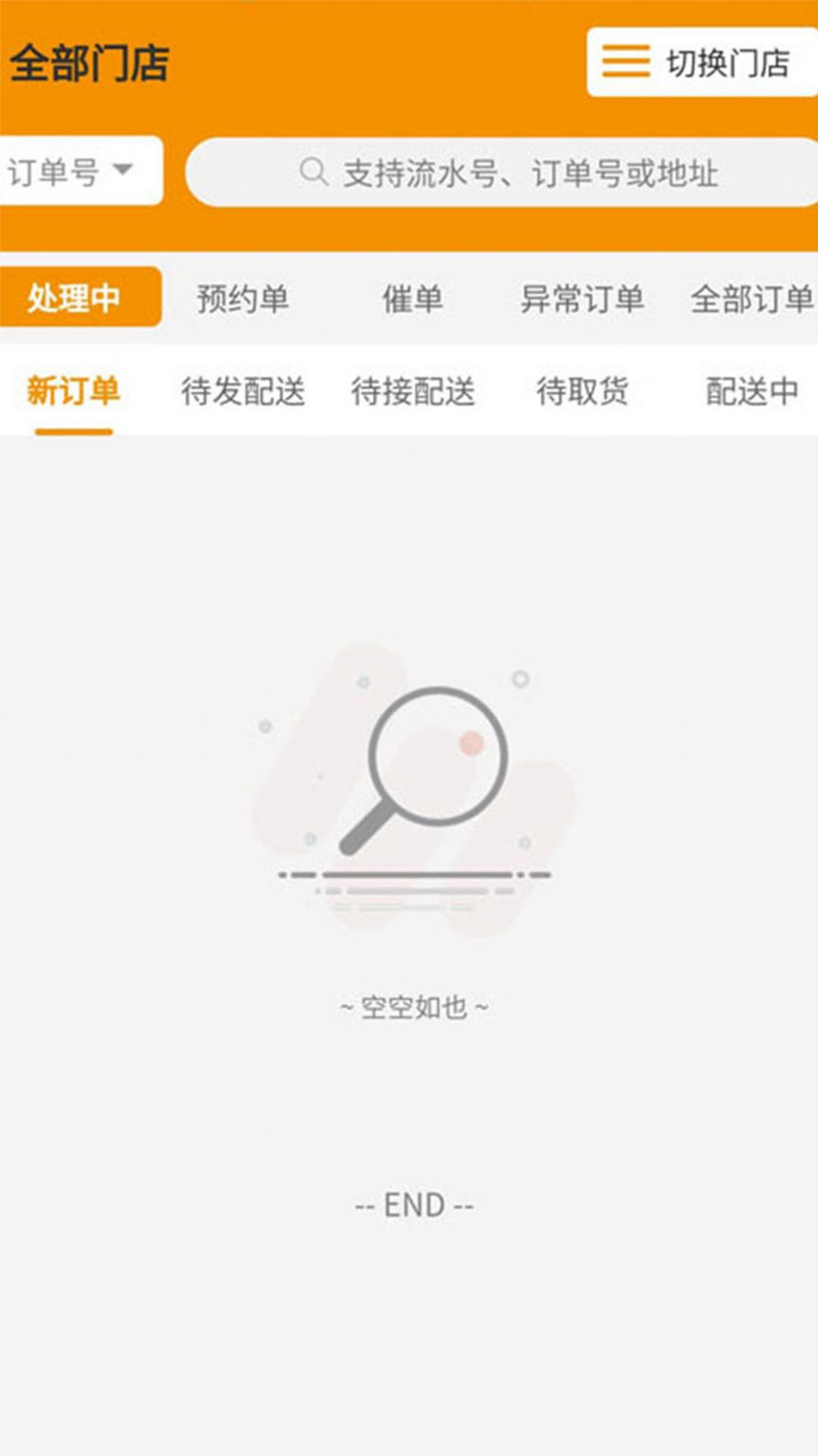The width and height of the screenshot is (818, 1456).
Task: Switch to the 预约单 tab
Action: click(243, 298)
